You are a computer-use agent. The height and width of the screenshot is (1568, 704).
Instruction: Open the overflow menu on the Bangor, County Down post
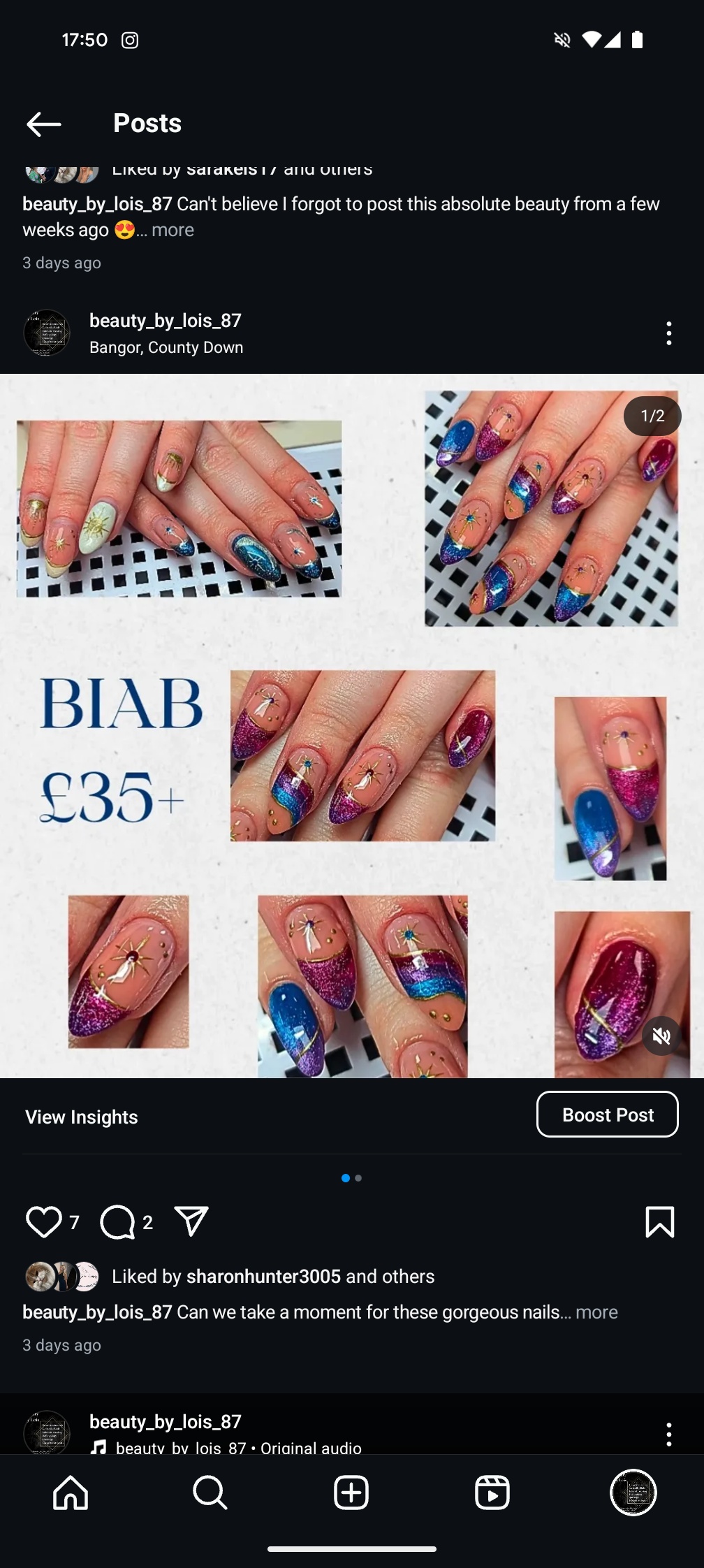668,333
